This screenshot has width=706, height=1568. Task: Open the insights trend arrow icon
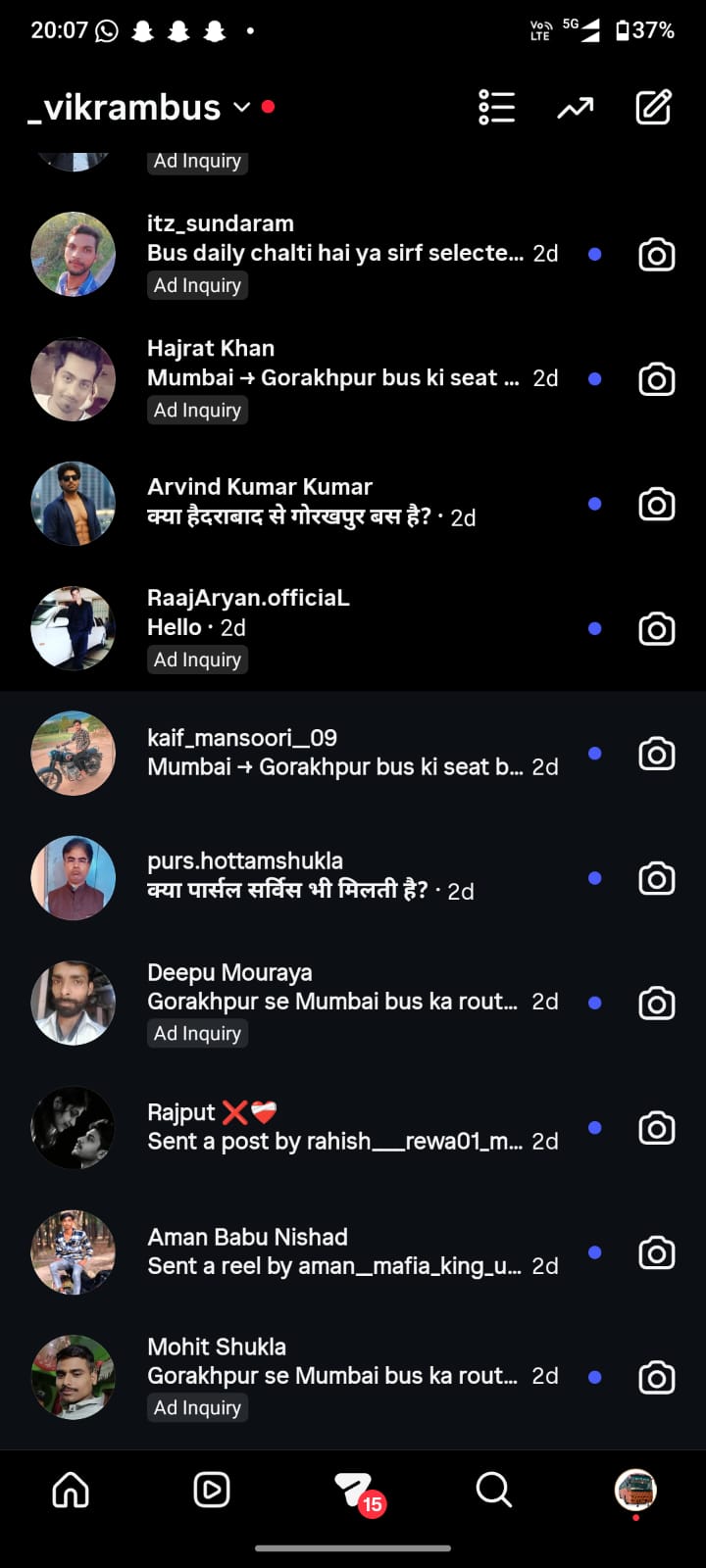coord(576,108)
